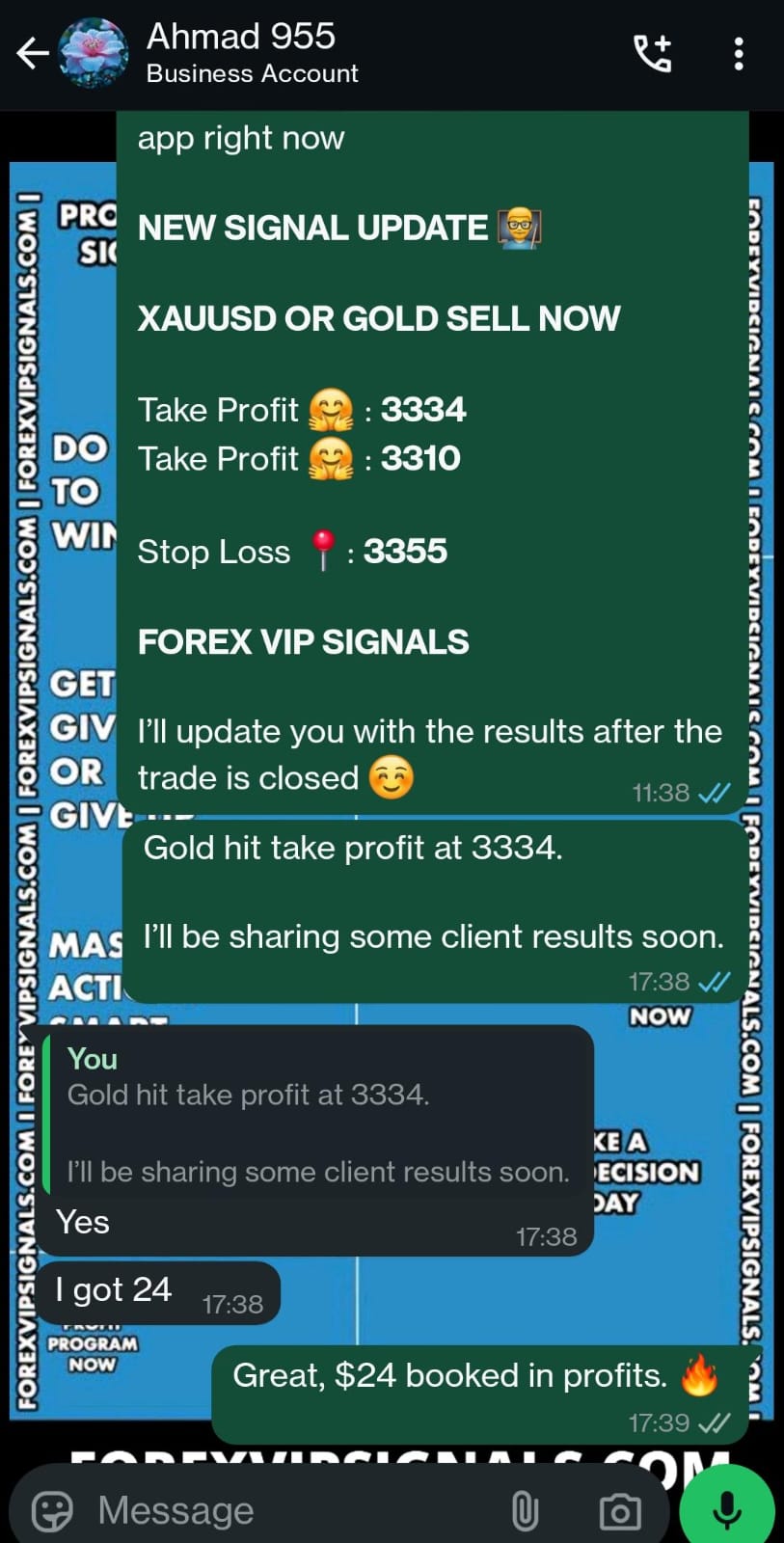
Task: Jump to the quoted message above Yes
Action: coord(318,1114)
